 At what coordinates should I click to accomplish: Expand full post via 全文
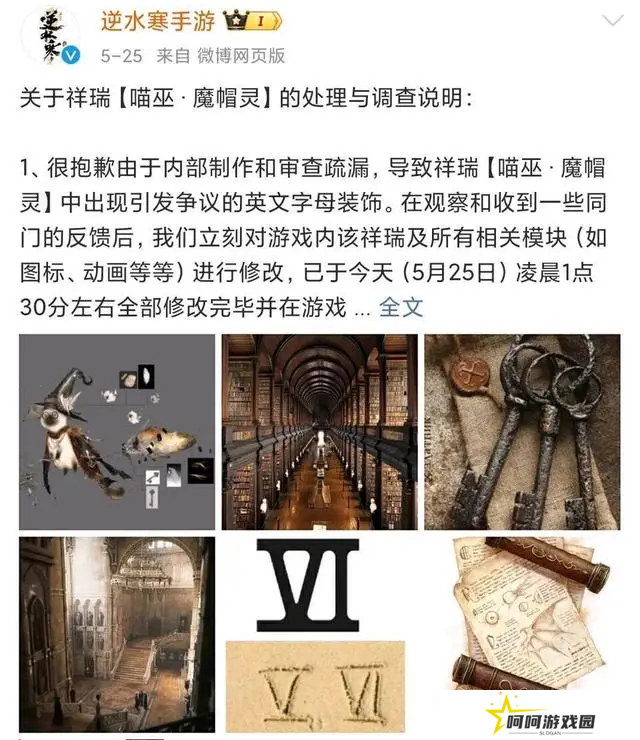pyautogui.click(x=400, y=307)
